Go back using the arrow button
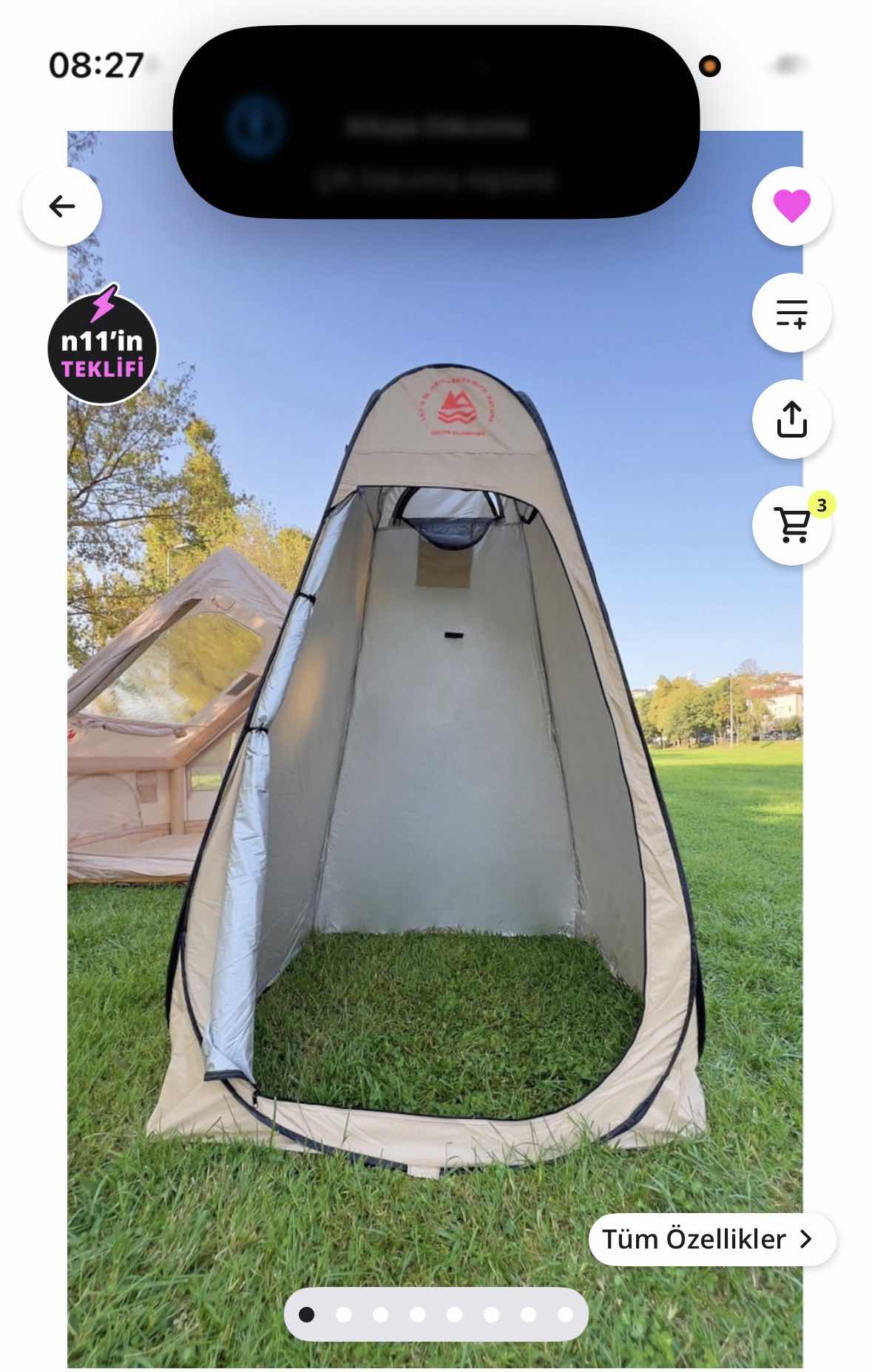This screenshot has height=1372, width=872. pos(62,206)
